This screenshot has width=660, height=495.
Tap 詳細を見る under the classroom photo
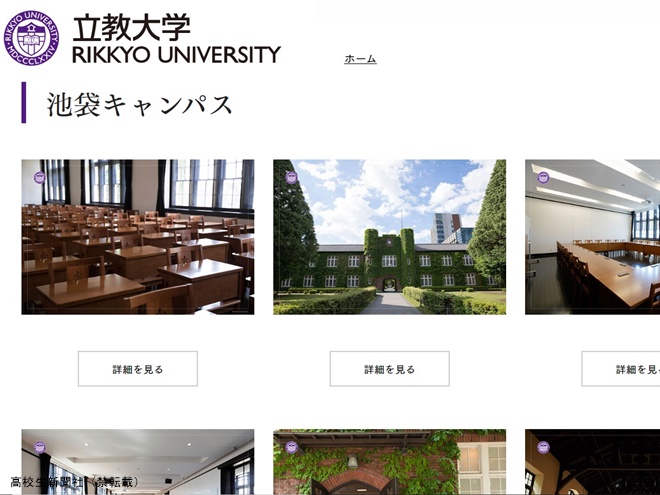click(138, 369)
